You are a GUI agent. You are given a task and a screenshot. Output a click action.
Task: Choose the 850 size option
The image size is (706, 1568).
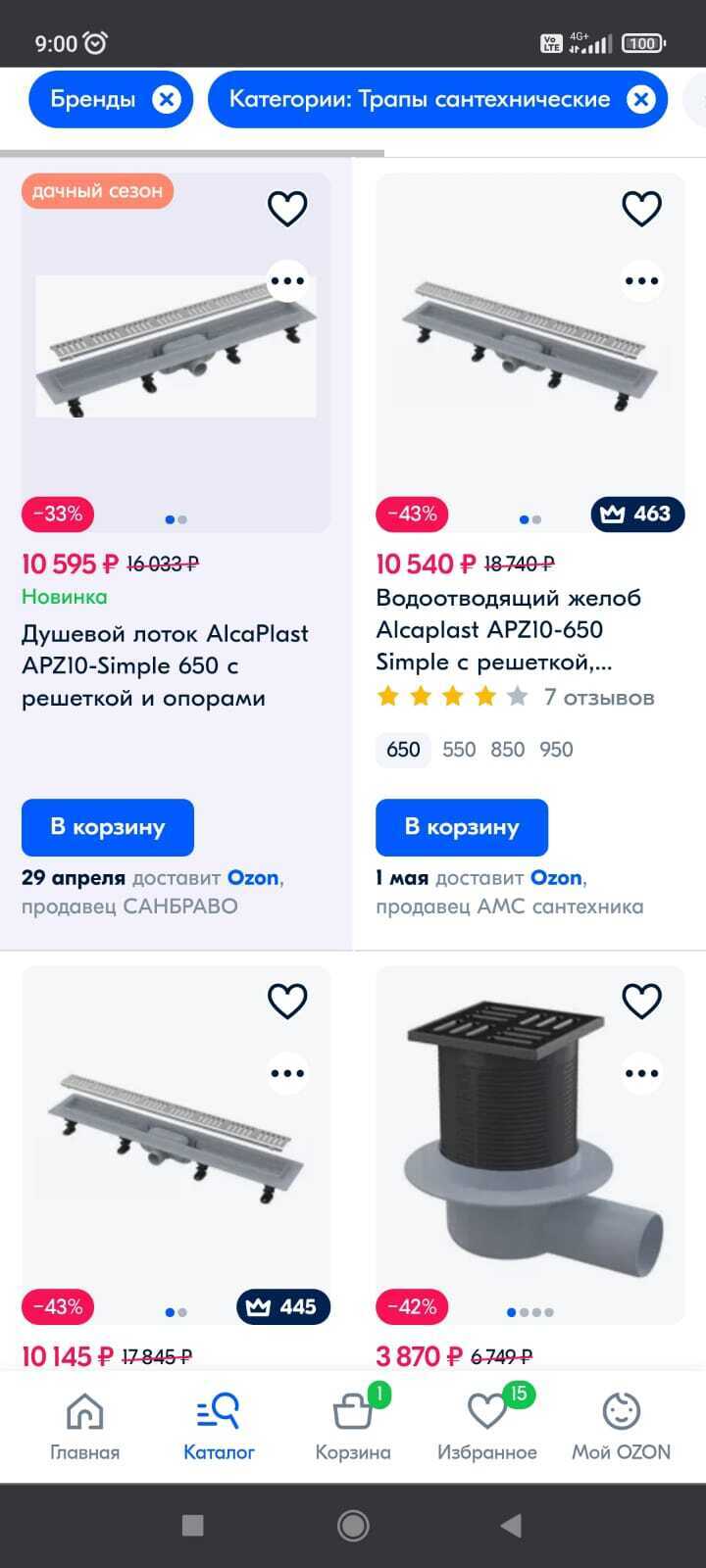click(x=508, y=750)
